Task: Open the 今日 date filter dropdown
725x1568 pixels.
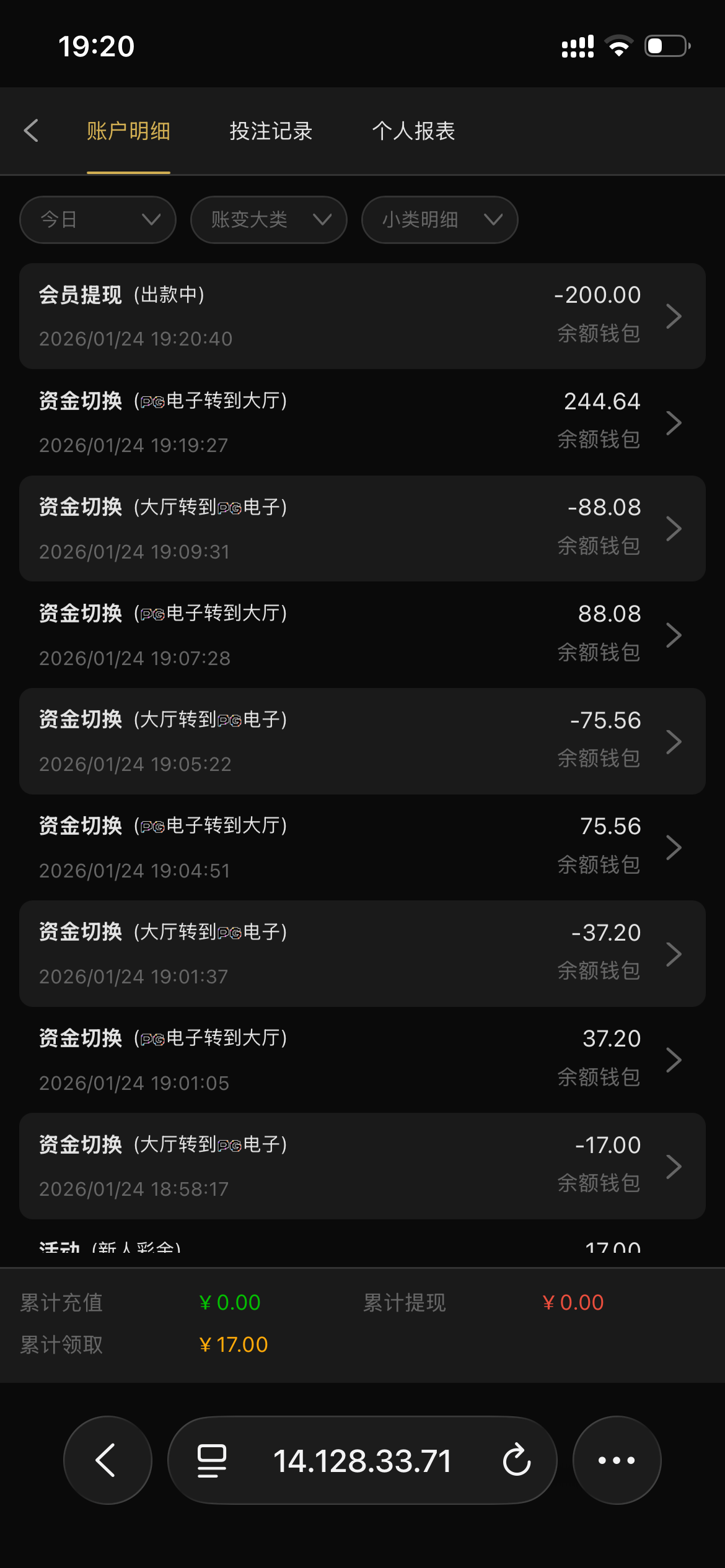Action: pos(97,219)
